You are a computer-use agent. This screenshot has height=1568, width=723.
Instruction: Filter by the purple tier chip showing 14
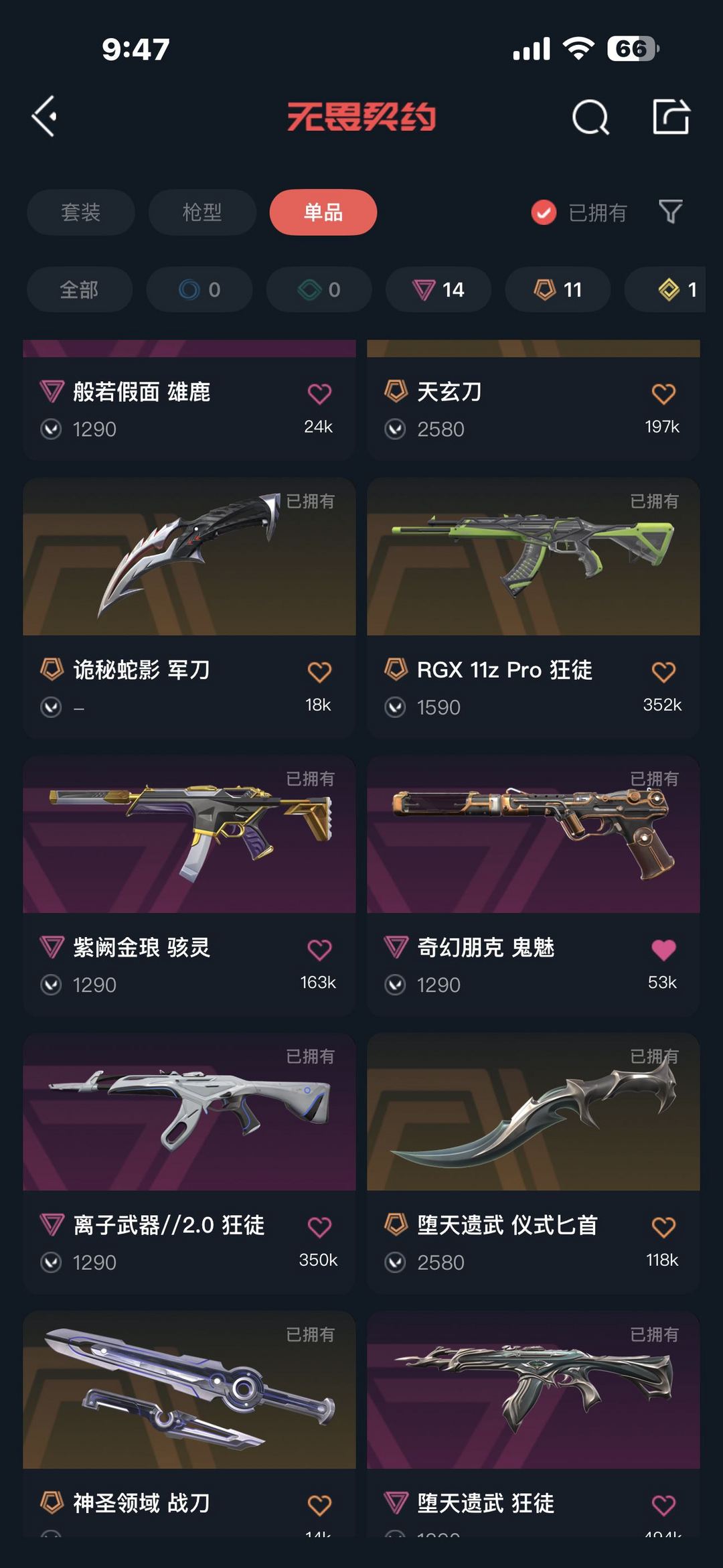click(438, 289)
